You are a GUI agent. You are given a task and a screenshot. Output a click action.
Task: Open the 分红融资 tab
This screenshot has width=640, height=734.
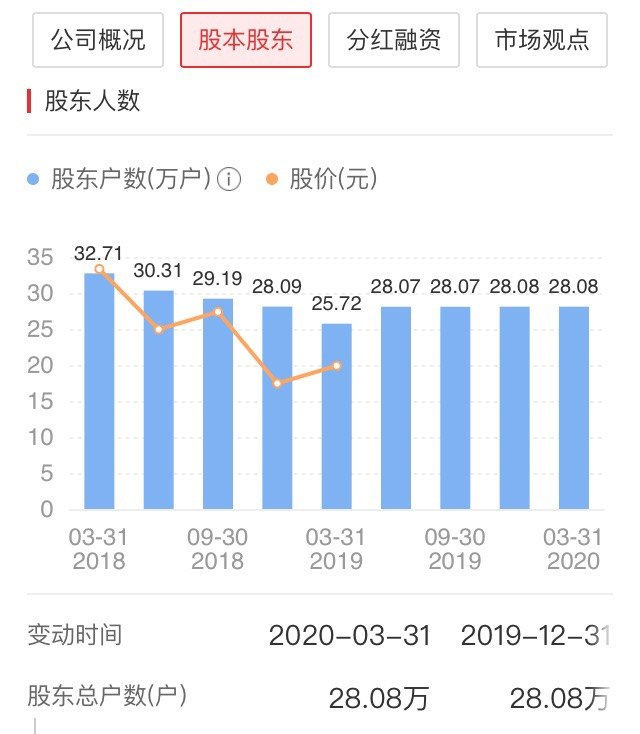point(394,40)
